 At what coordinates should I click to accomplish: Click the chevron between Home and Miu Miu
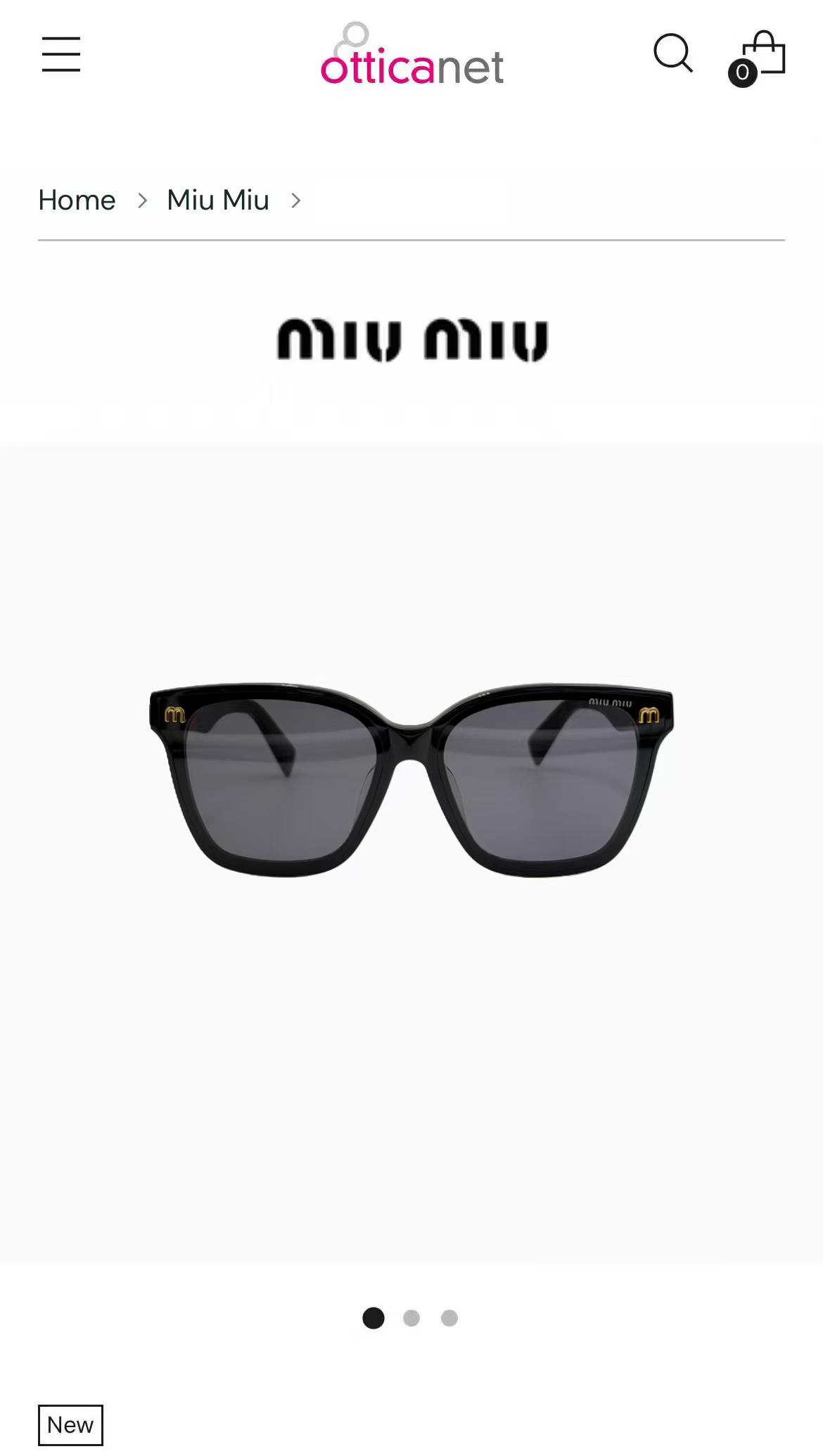point(143,200)
